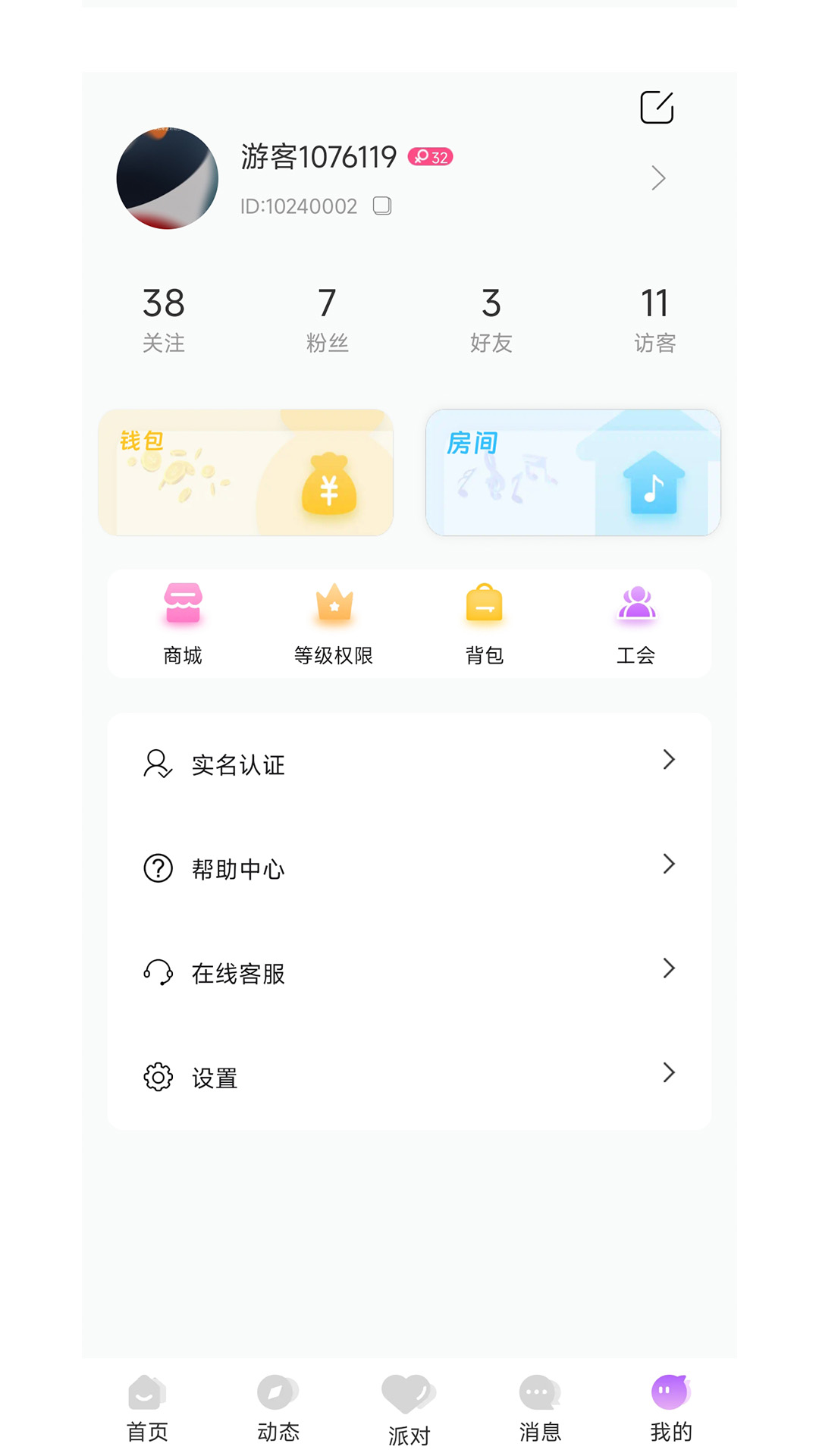Tap the pink gender badge showing 32
819x1456 pixels.
click(430, 157)
